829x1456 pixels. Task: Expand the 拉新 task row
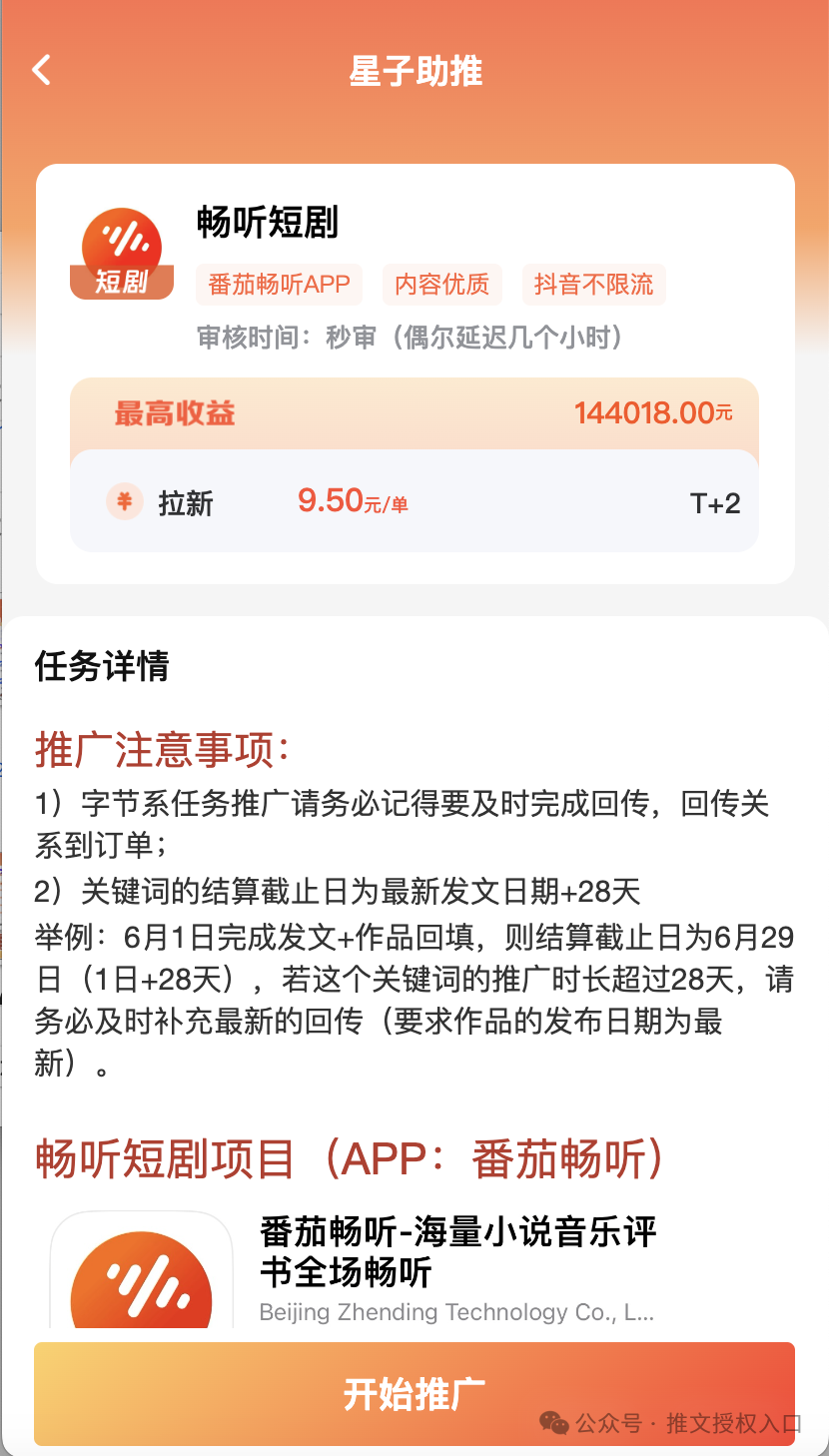click(414, 502)
